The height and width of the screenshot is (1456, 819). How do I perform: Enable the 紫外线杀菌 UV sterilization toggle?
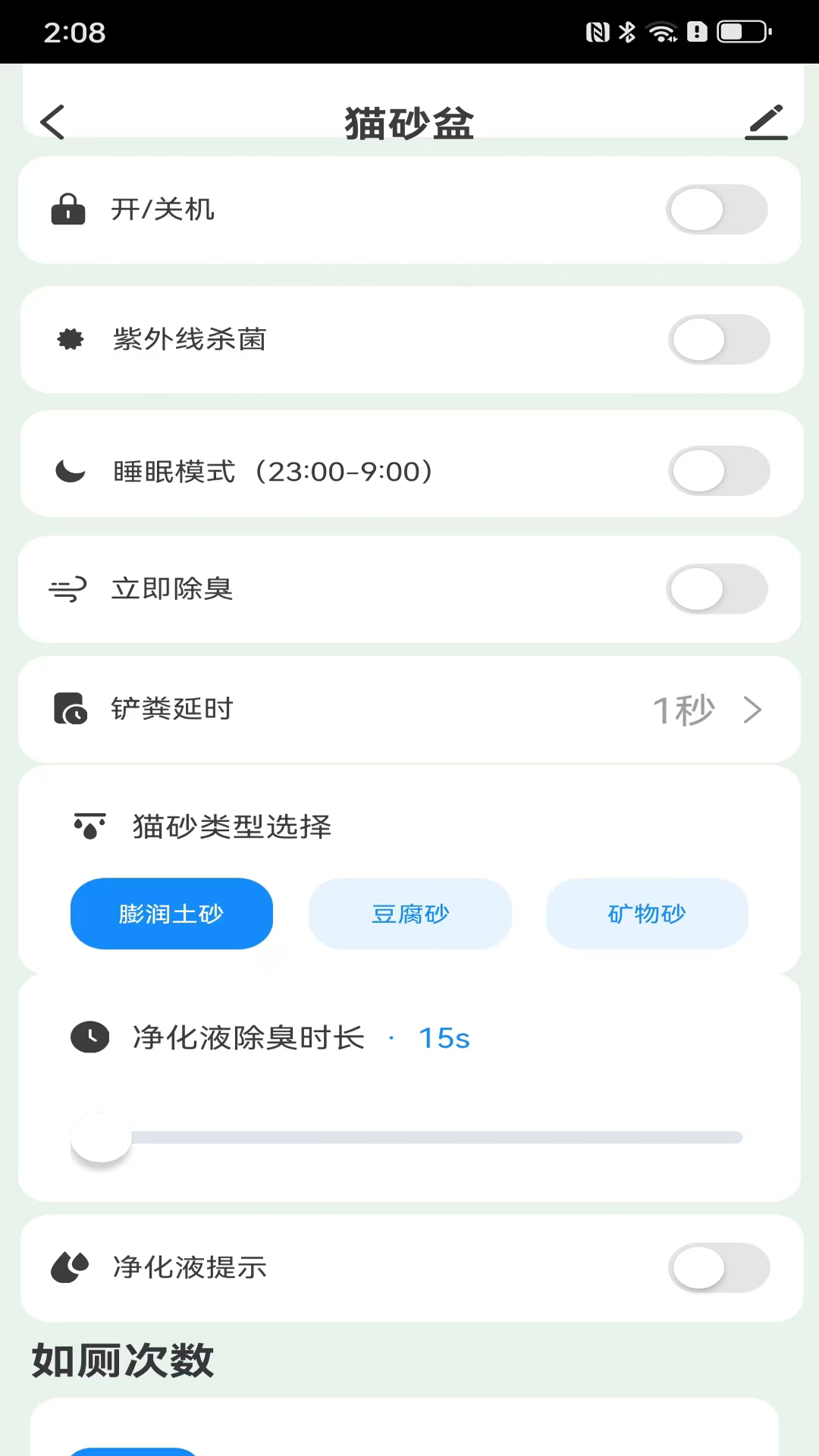pos(719,340)
